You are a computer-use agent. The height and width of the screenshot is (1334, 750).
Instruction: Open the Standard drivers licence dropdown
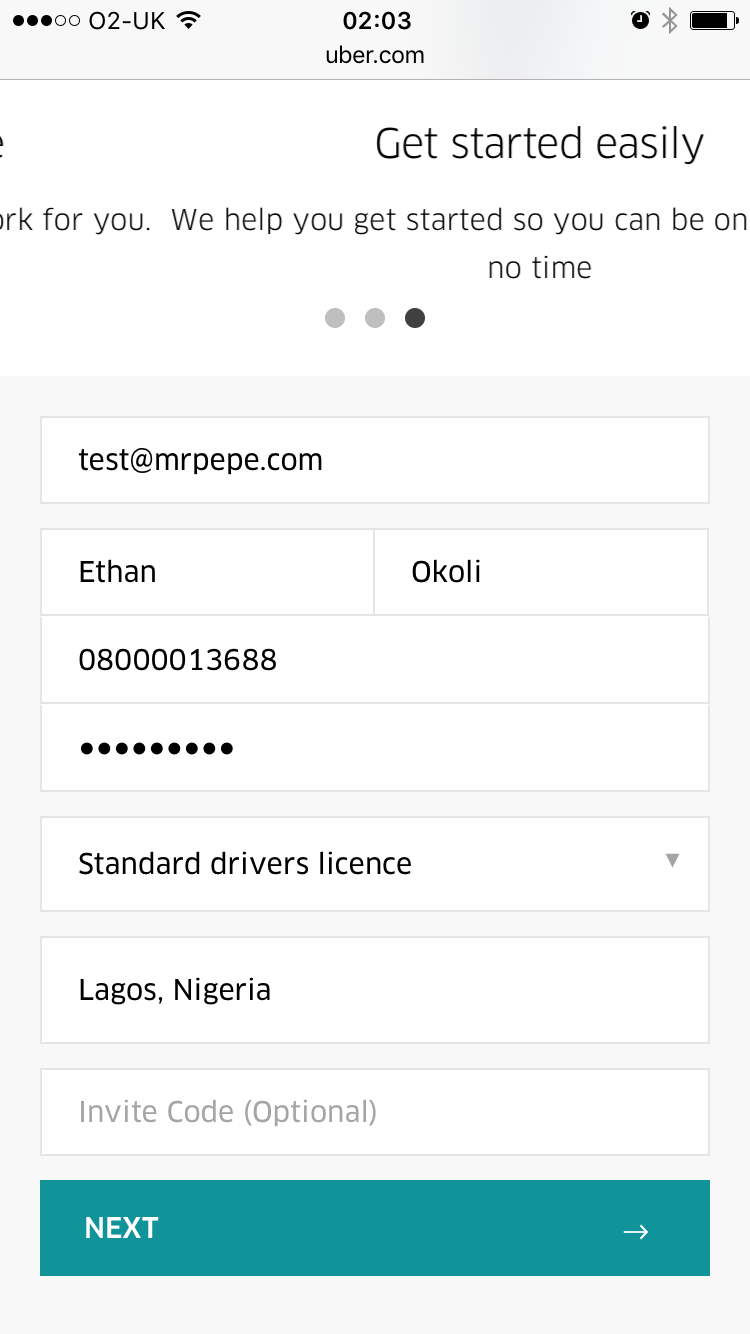375,864
